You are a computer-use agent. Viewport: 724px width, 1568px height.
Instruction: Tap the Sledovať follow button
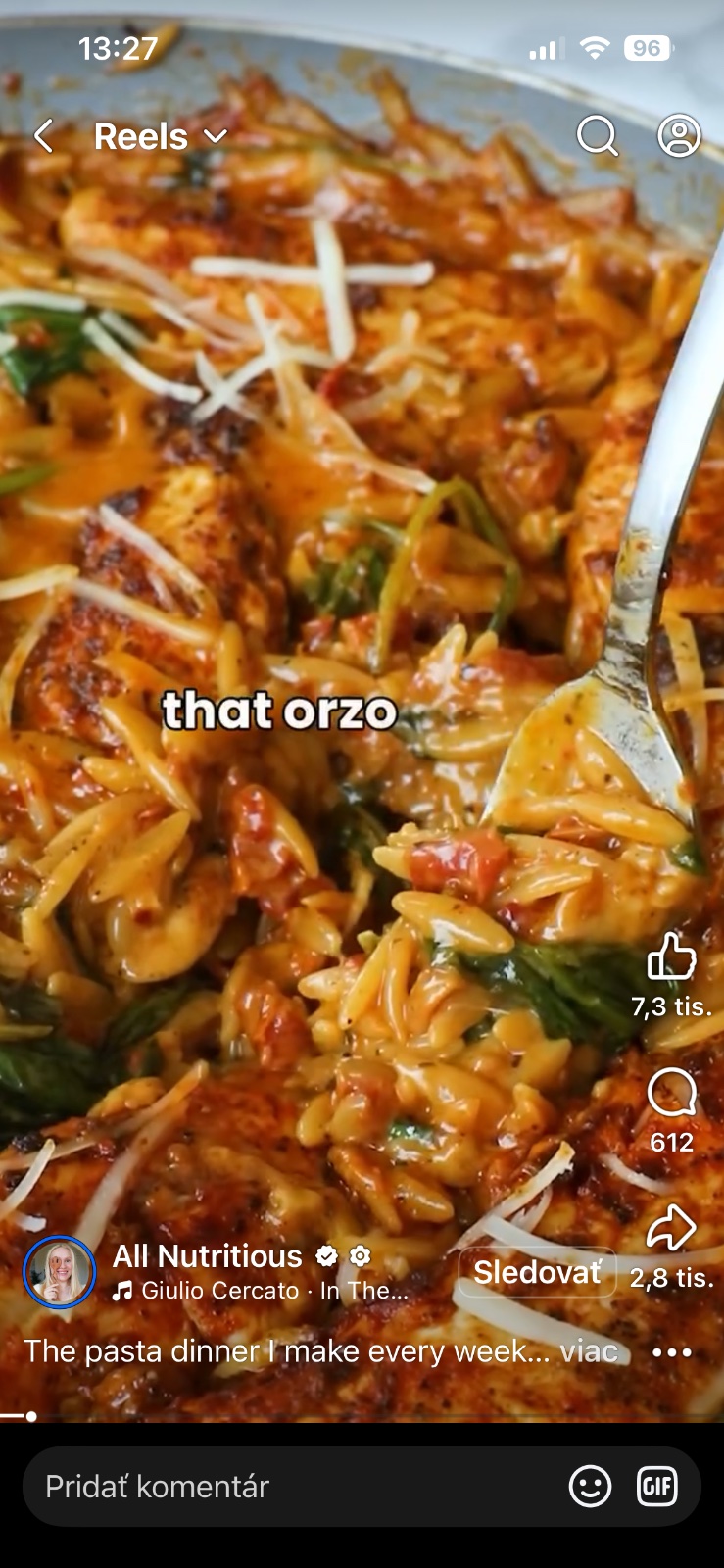click(x=537, y=1272)
